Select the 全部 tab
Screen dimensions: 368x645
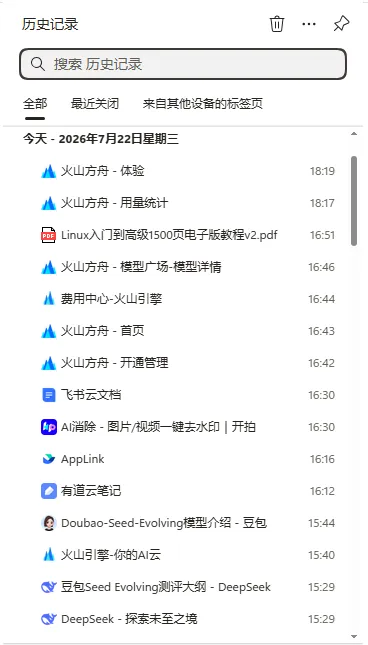coord(35,103)
